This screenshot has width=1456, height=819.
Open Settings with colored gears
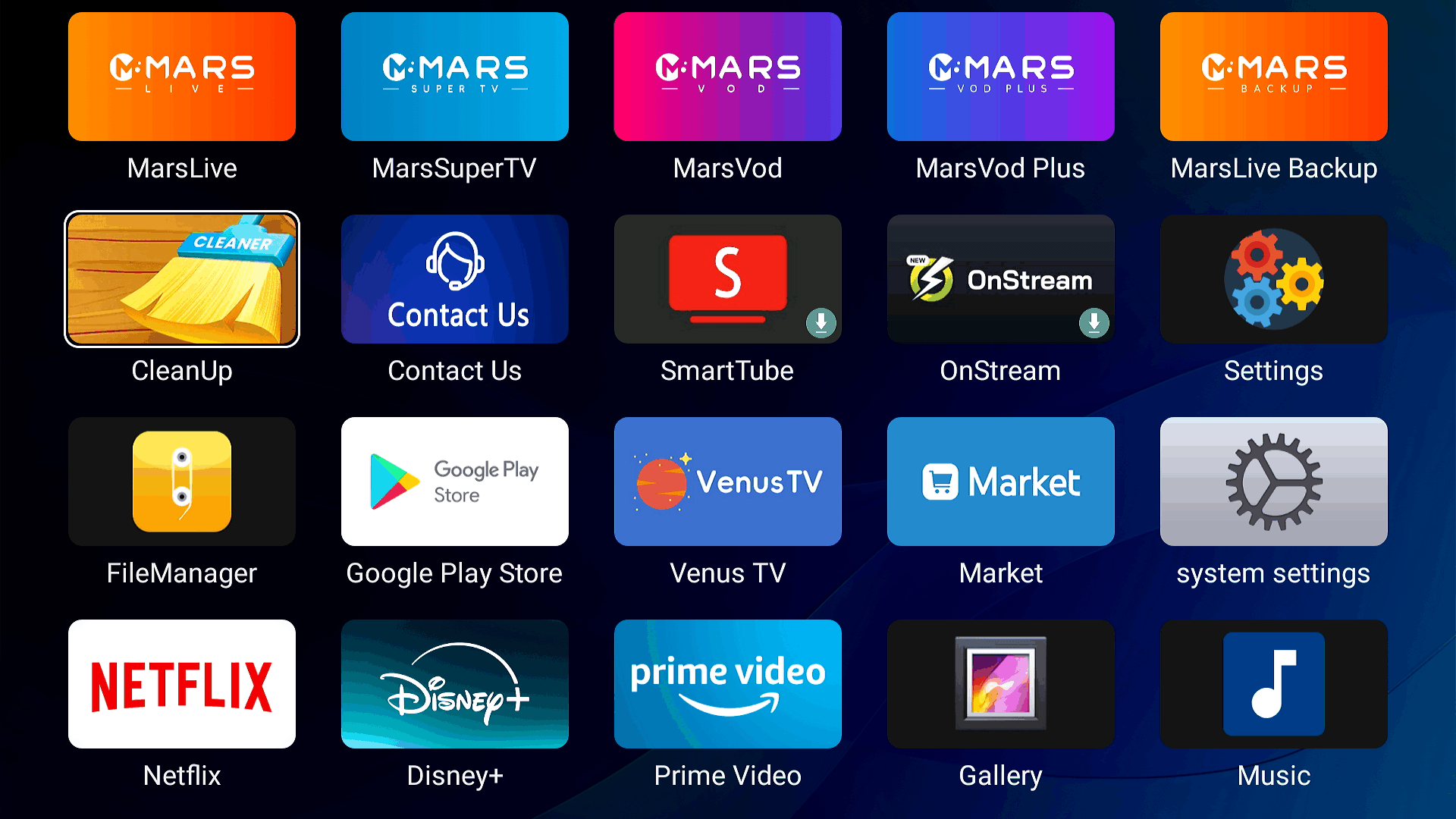pos(1274,279)
